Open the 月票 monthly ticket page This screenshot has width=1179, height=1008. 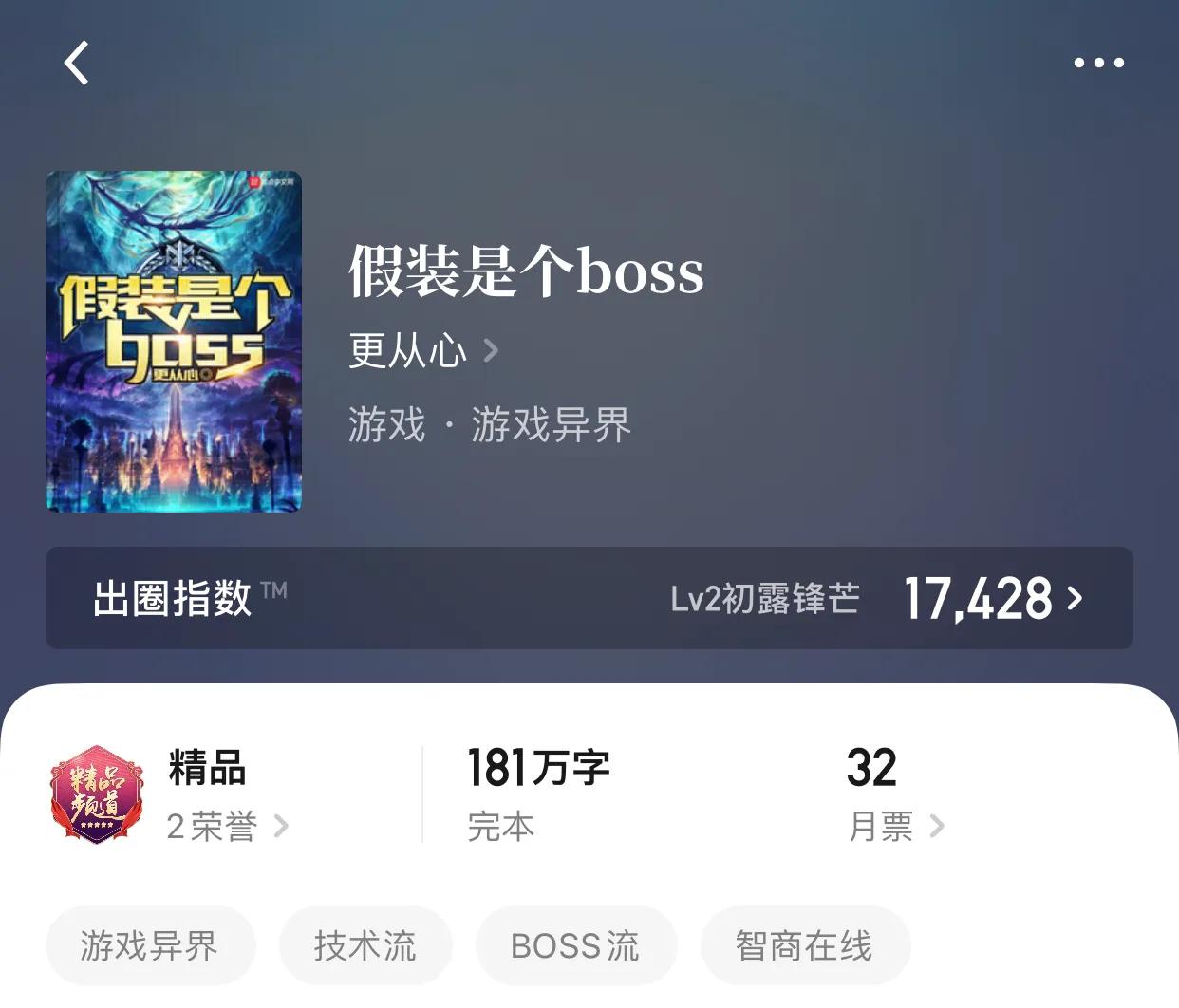click(895, 827)
